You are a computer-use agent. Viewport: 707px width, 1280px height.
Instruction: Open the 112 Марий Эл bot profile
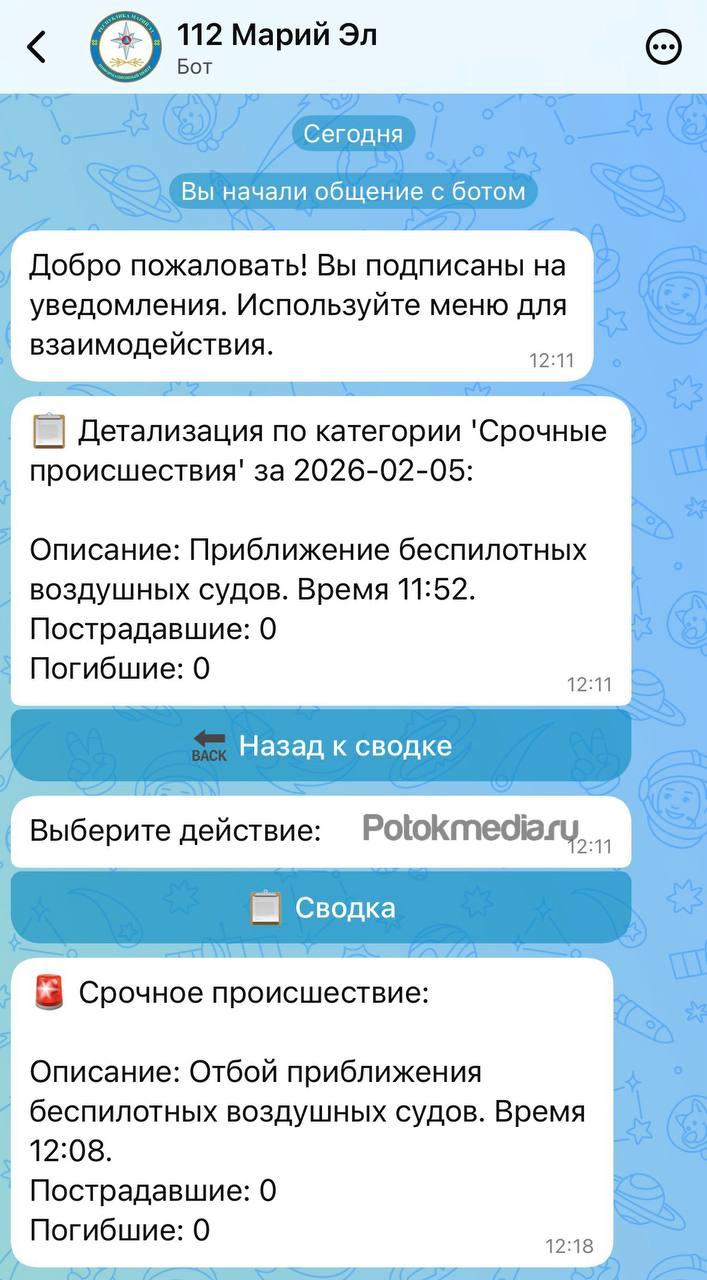(x=277, y=47)
